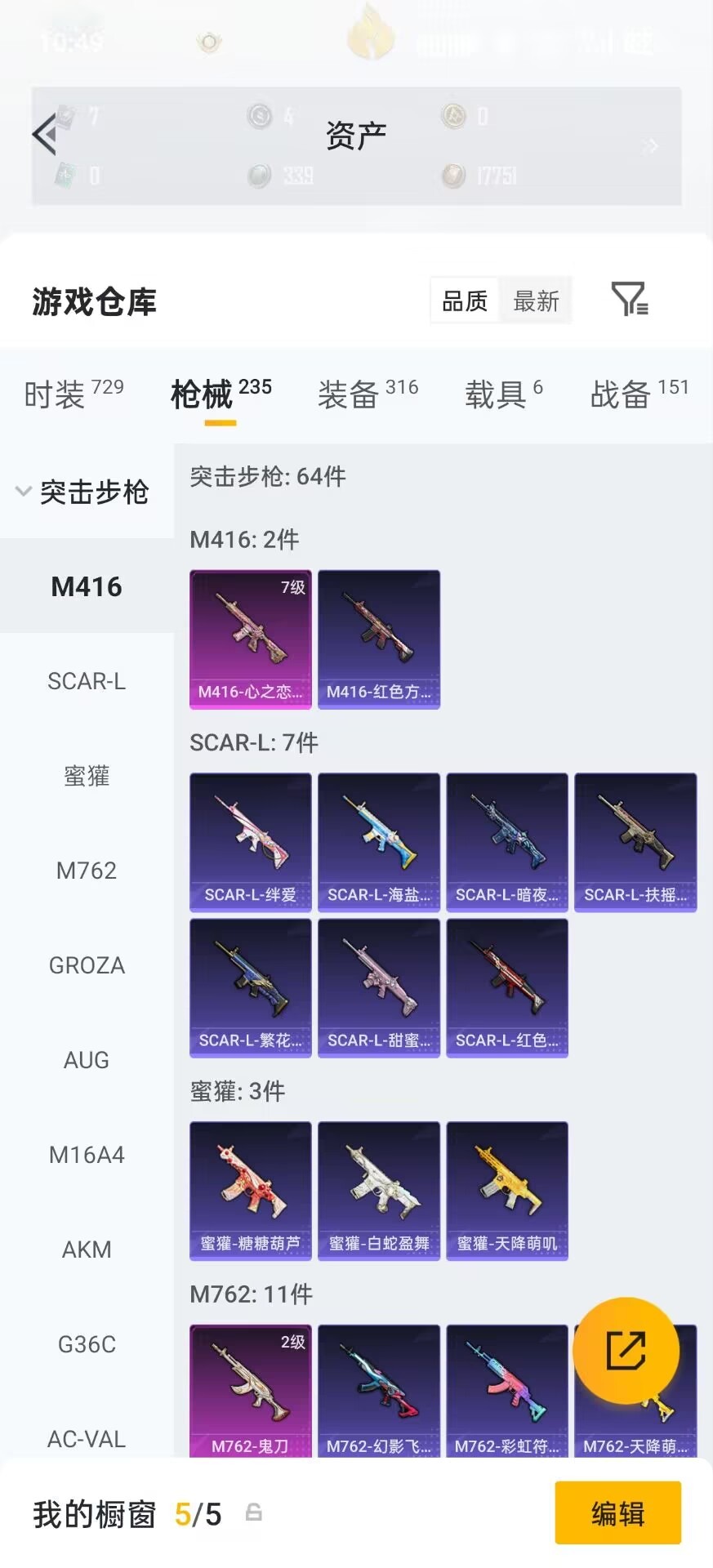Open the filter icon beside 最新

coord(629,301)
